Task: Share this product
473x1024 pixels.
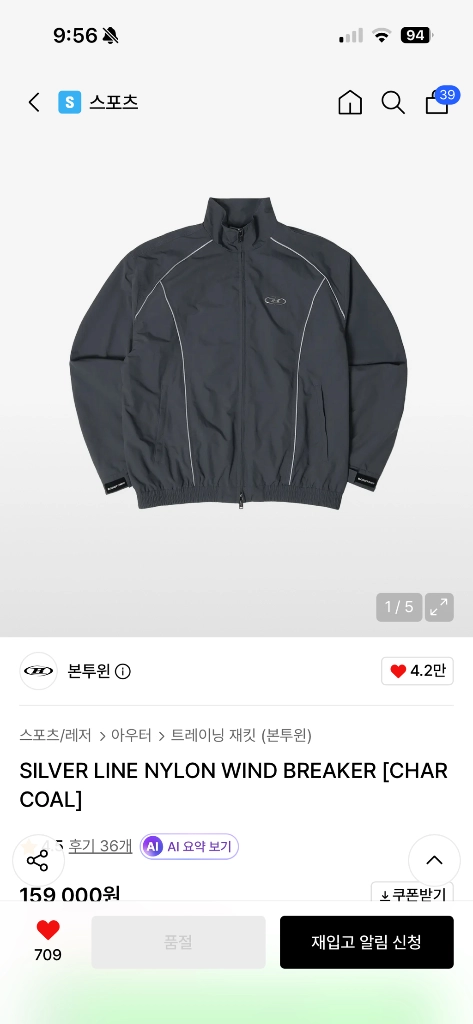Action: (x=38, y=861)
